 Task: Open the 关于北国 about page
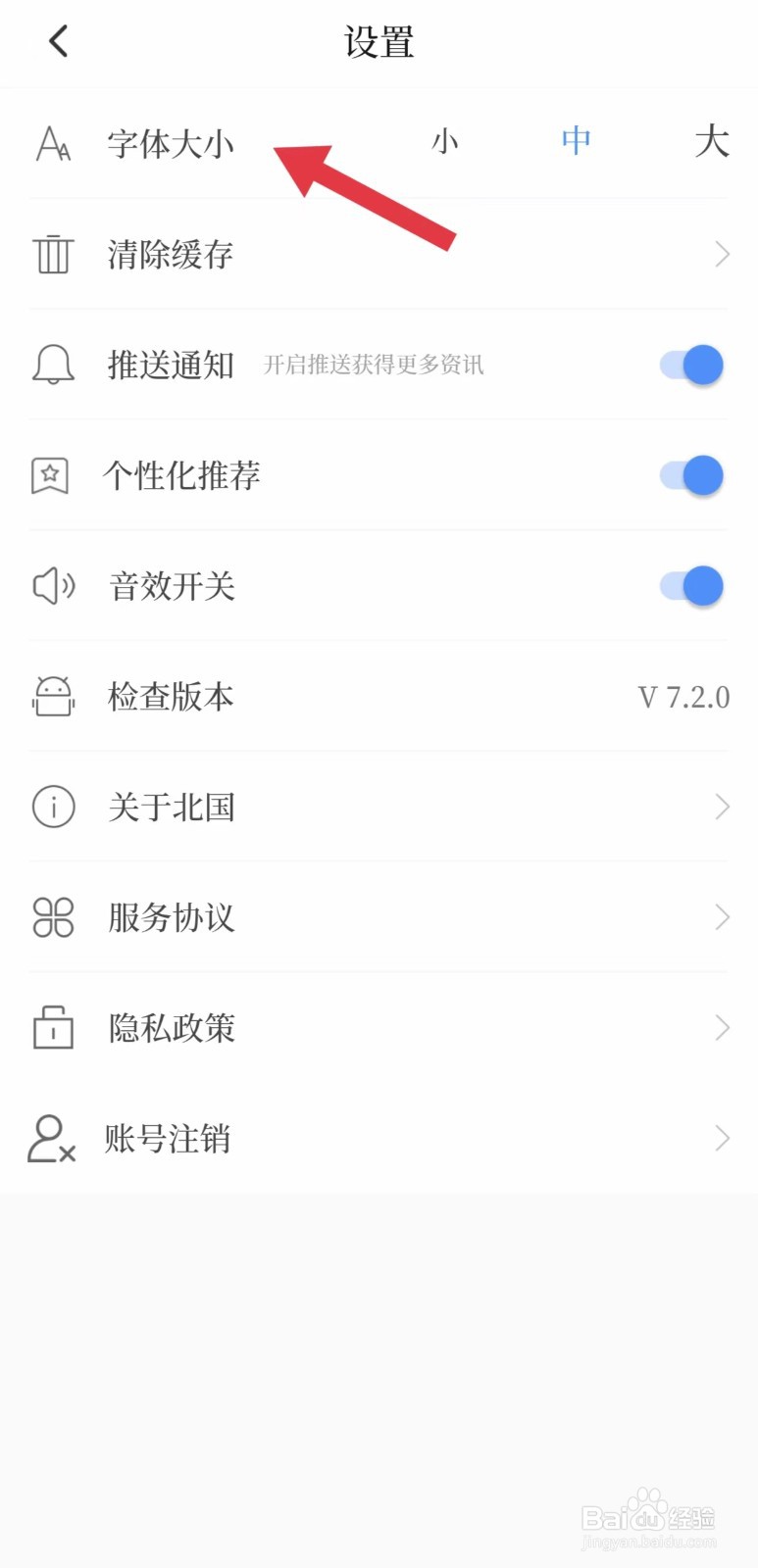pyautogui.click(x=379, y=808)
